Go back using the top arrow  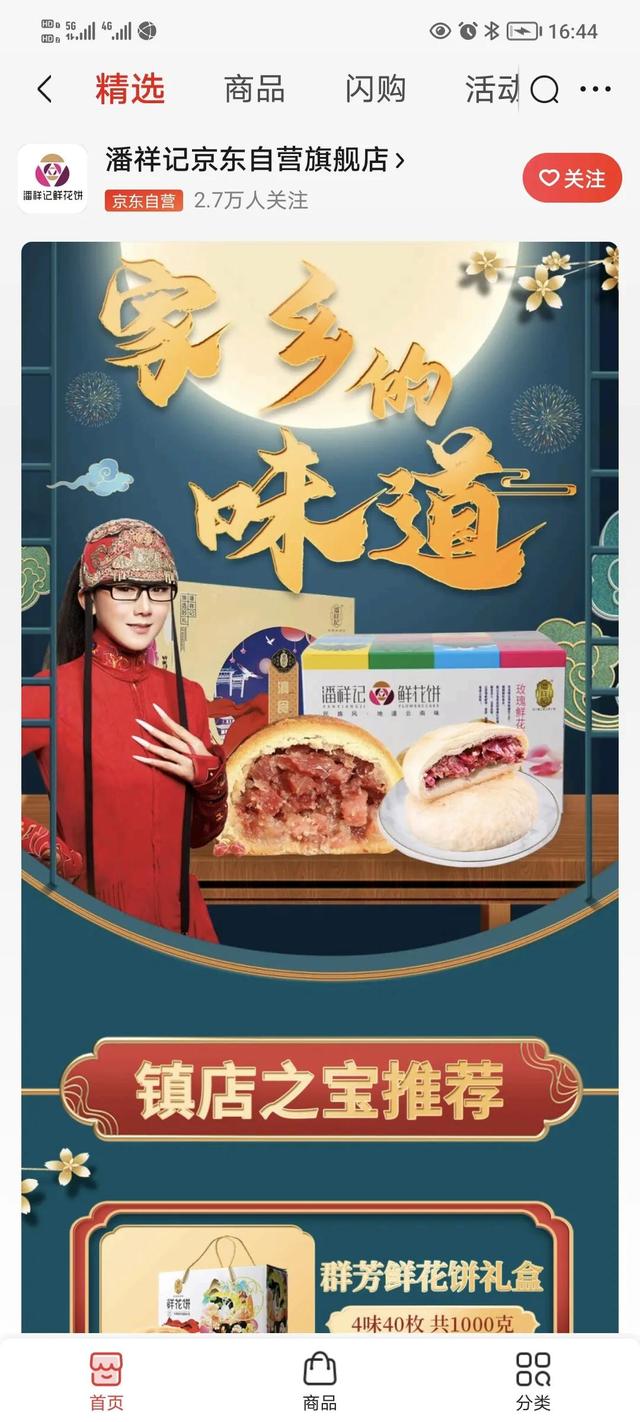[x=44, y=90]
